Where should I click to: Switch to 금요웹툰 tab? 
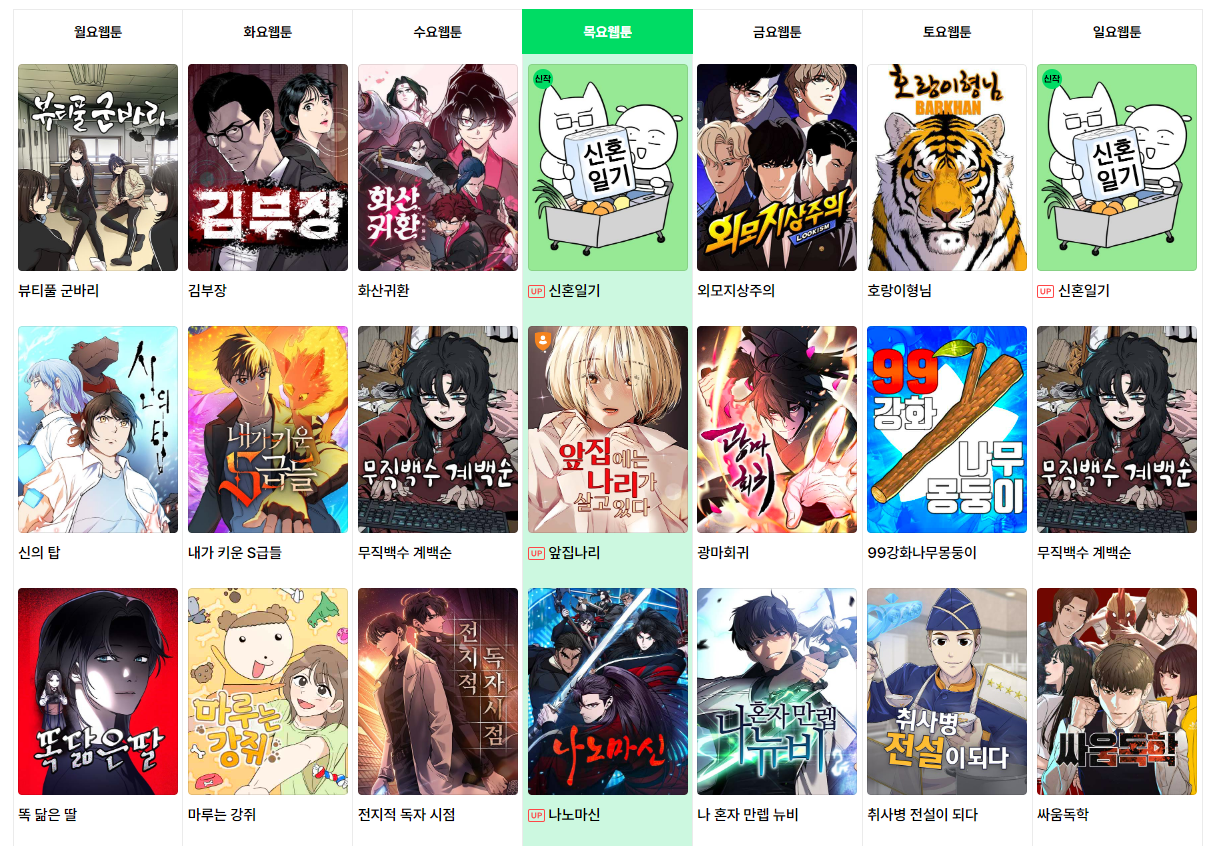pyautogui.click(x=777, y=32)
